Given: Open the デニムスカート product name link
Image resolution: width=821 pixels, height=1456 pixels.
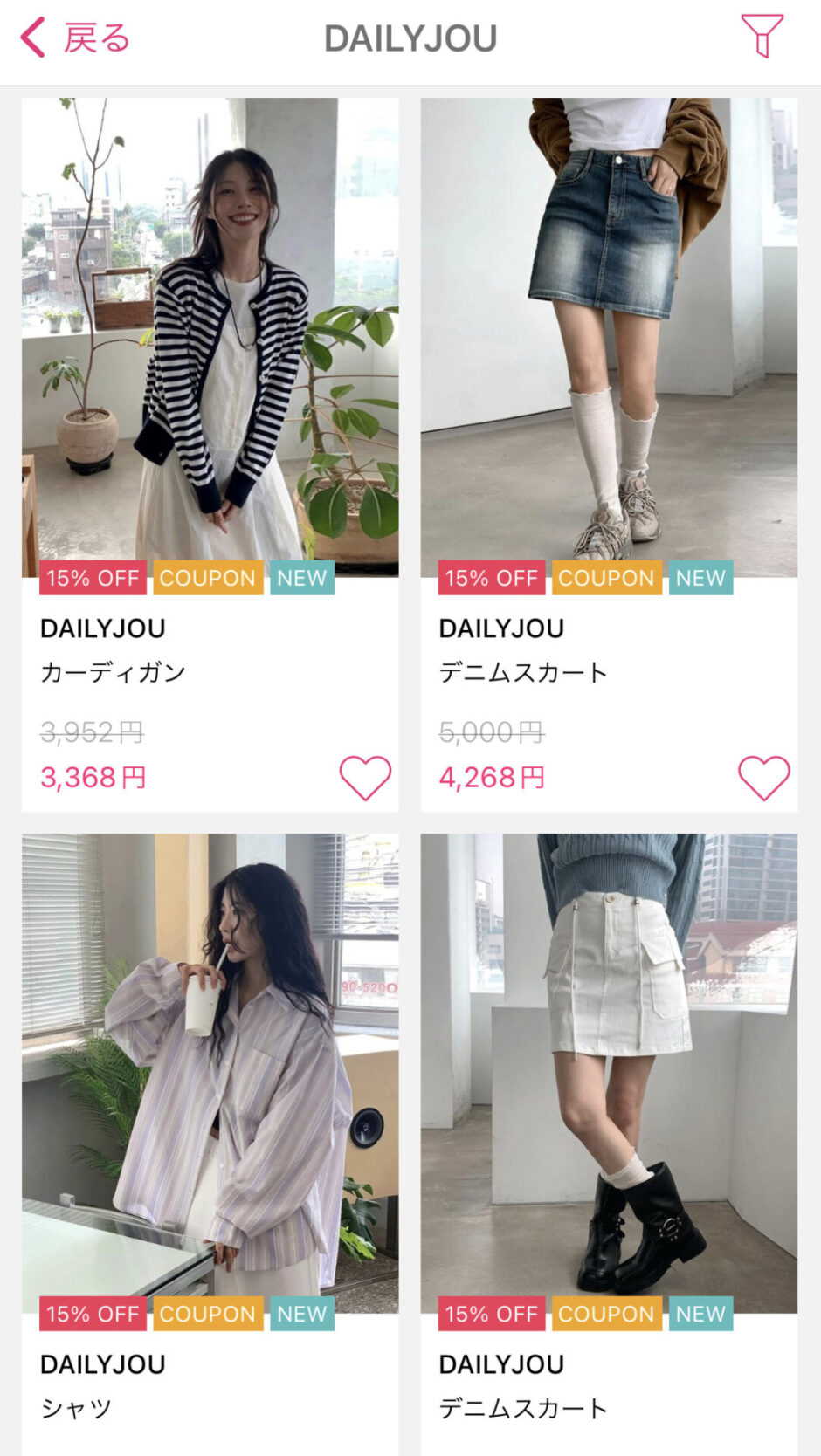Looking at the screenshot, I should 522,670.
